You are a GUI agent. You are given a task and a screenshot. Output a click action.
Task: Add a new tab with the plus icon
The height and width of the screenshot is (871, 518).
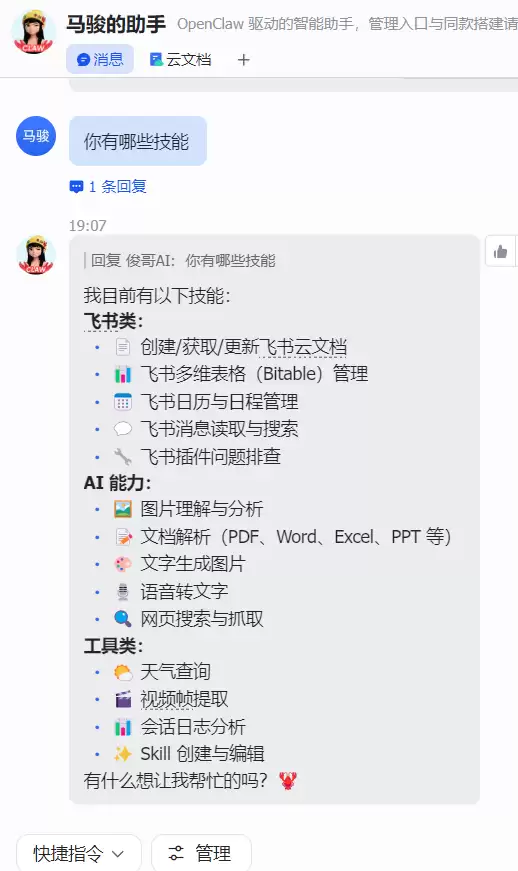(244, 60)
